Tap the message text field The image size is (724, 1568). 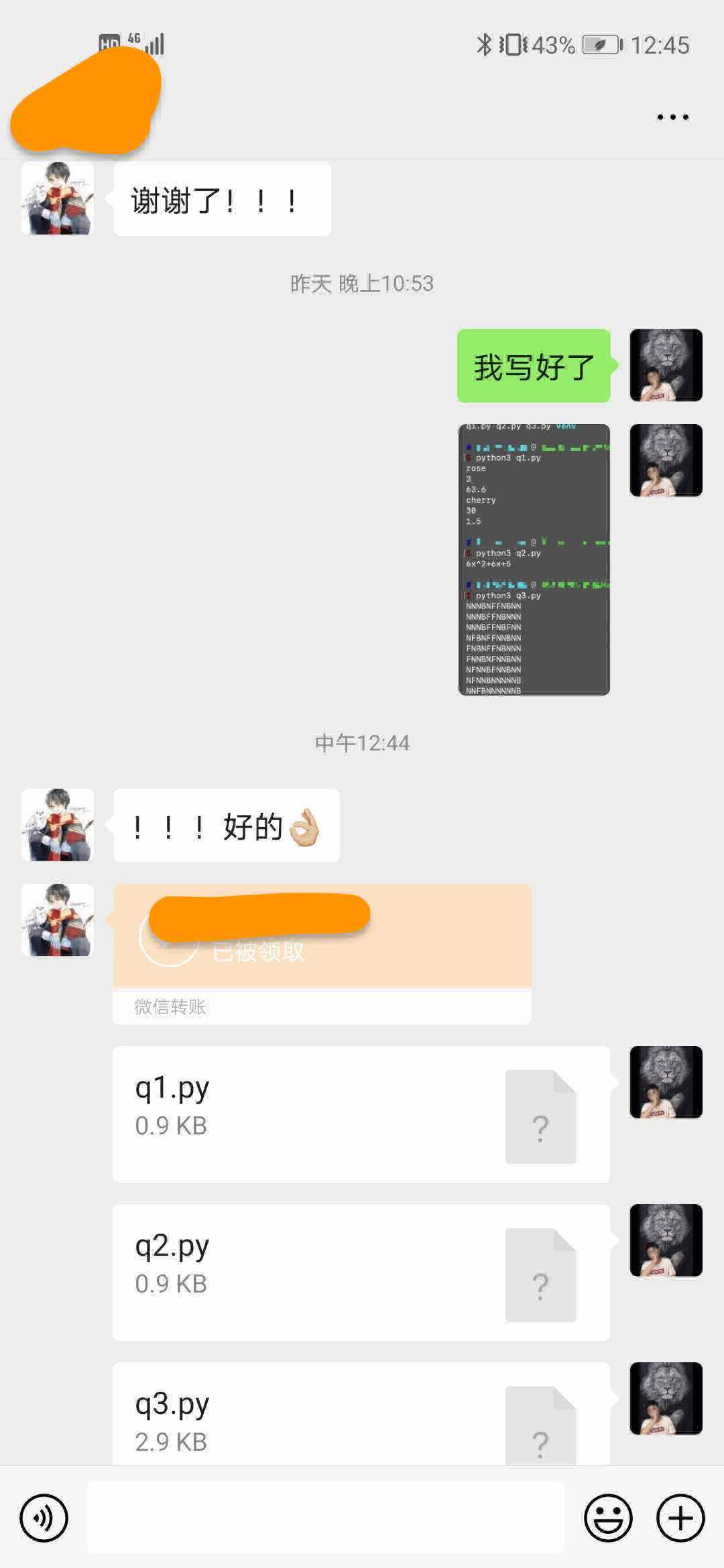click(326, 1518)
